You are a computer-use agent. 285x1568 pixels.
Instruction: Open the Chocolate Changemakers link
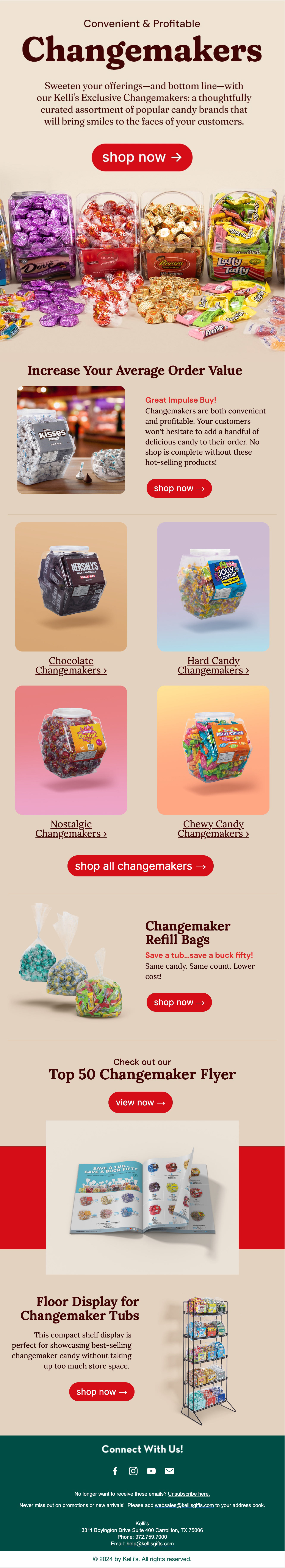[x=71, y=665]
